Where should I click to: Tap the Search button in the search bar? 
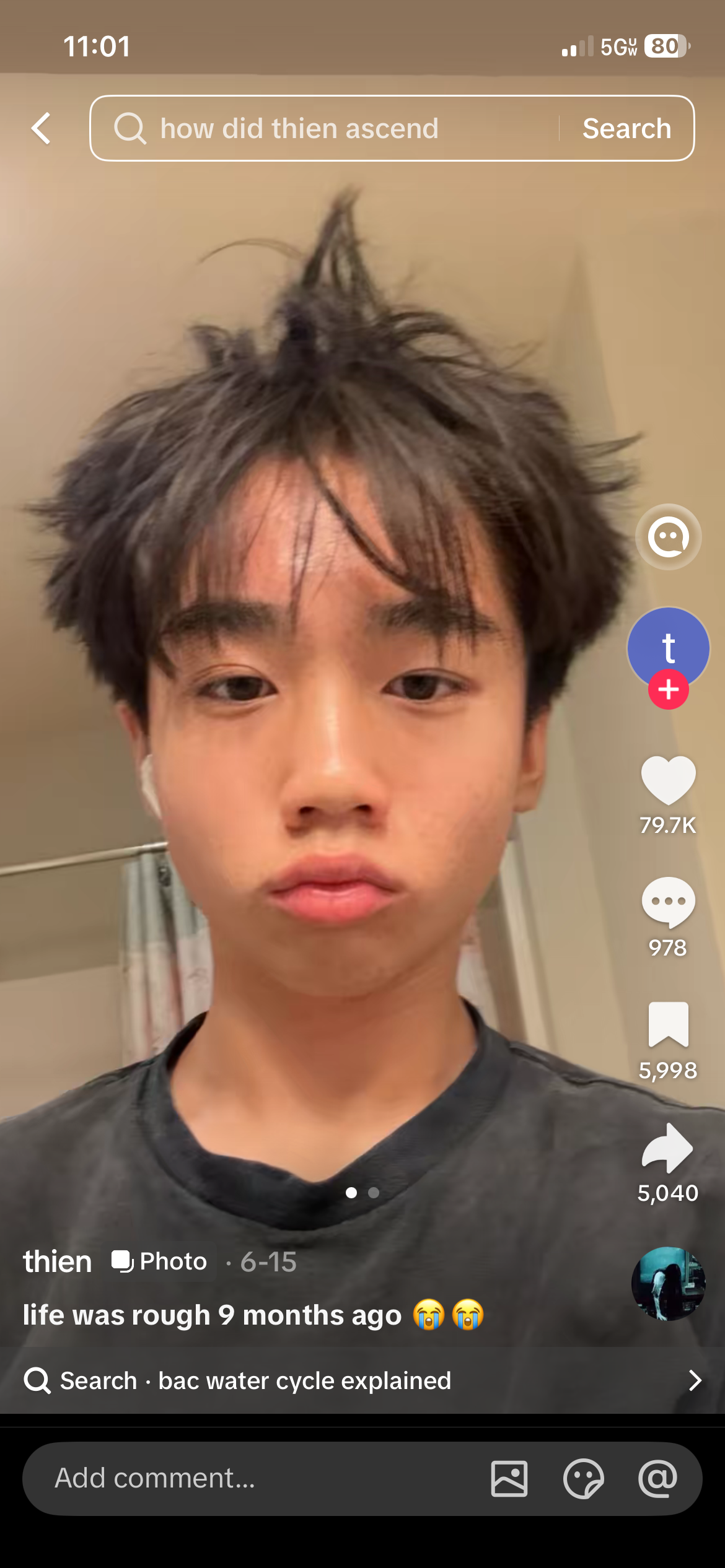[x=626, y=128]
